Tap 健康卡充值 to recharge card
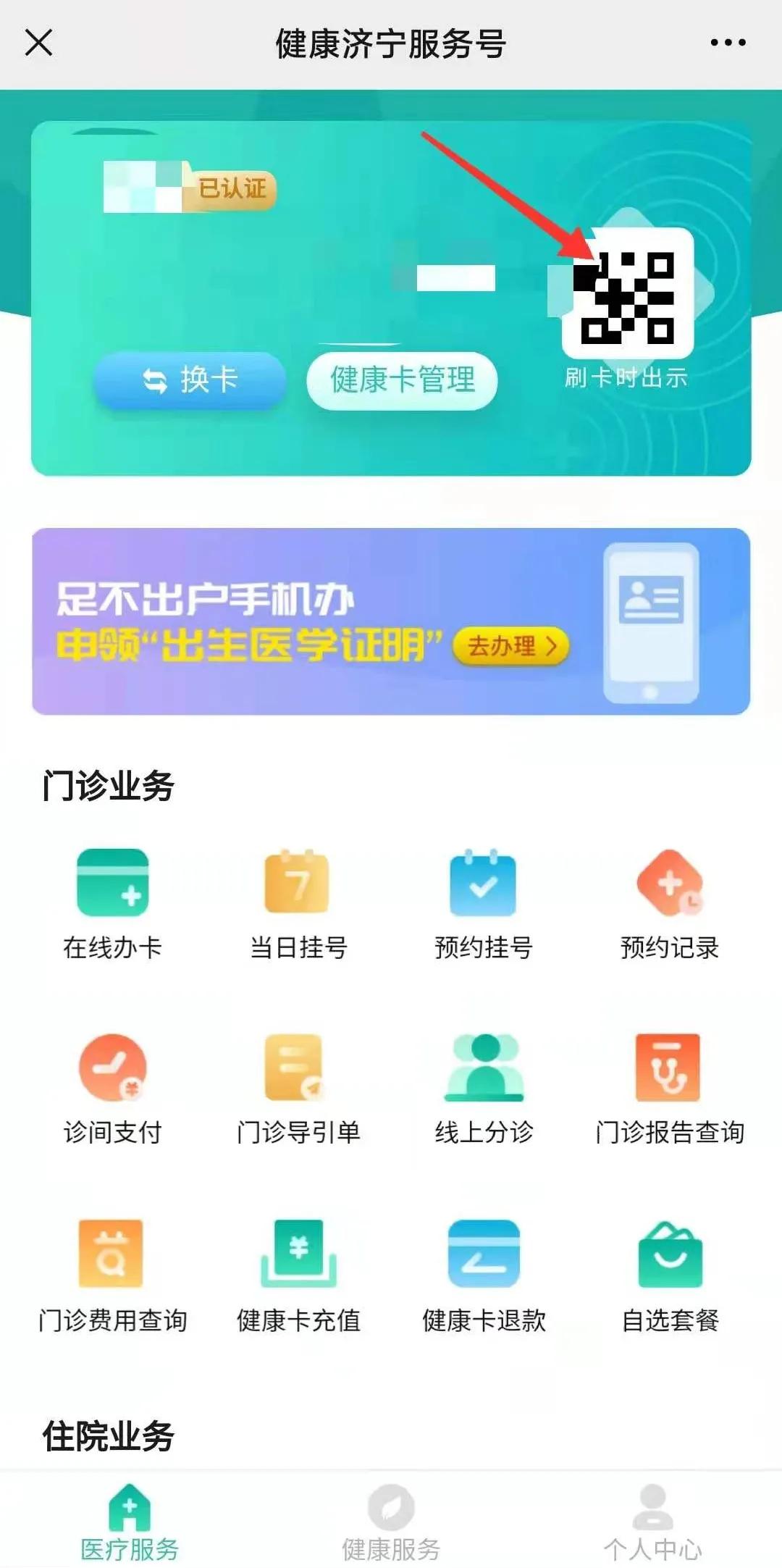This screenshot has height=1568, width=782. click(x=298, y=1275)
